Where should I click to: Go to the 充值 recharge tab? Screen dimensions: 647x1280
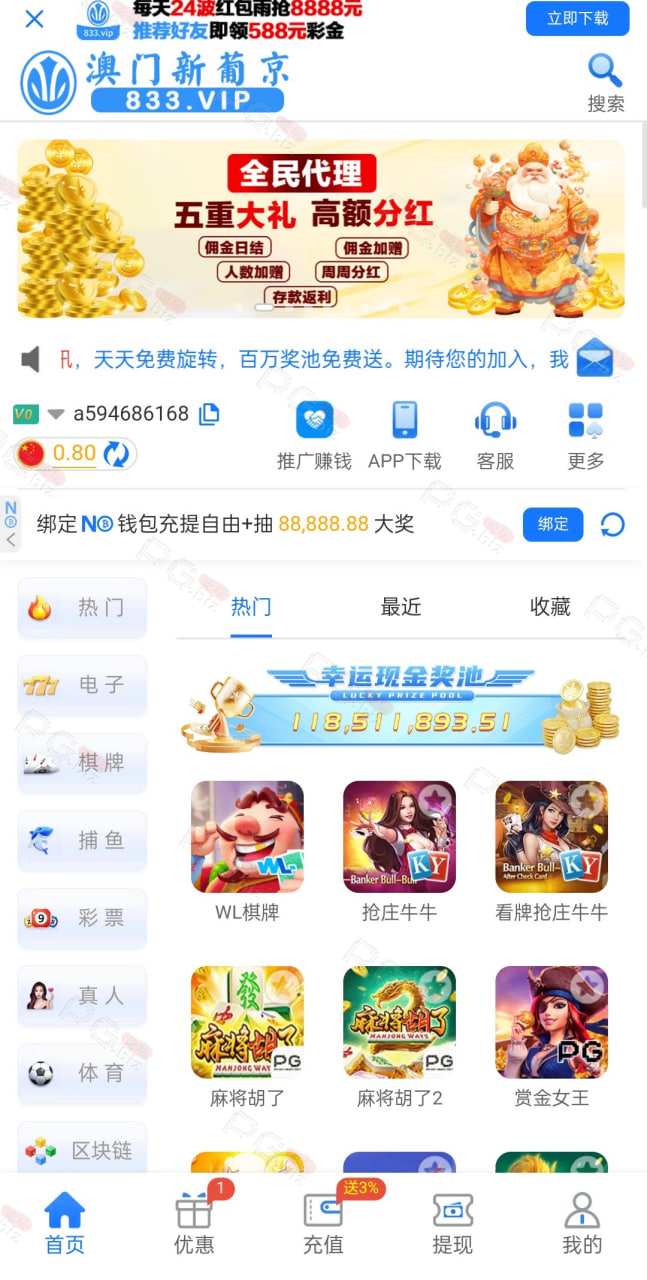click(323, 1225)
